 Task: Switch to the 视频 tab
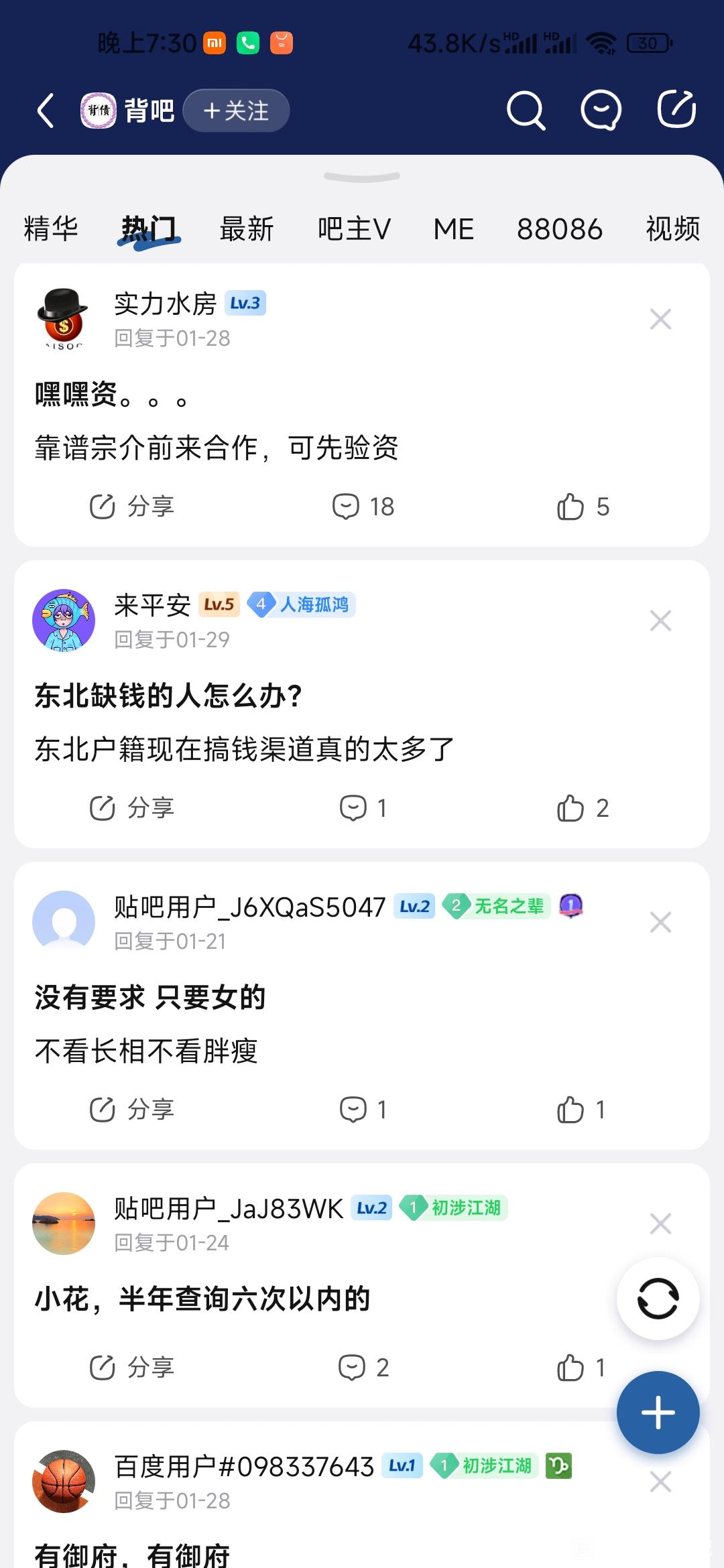click(673, 228)
